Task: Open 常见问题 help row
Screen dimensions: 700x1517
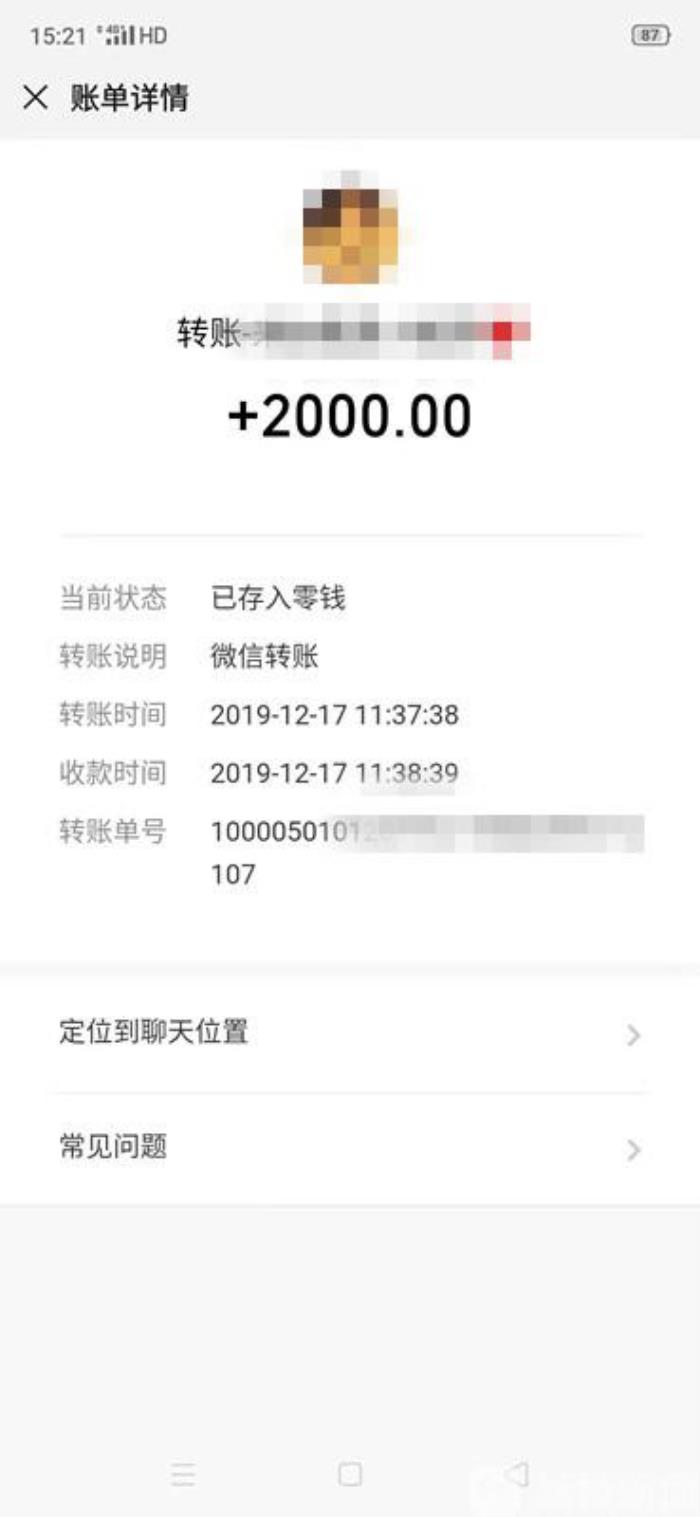Action: [350, 1147]
